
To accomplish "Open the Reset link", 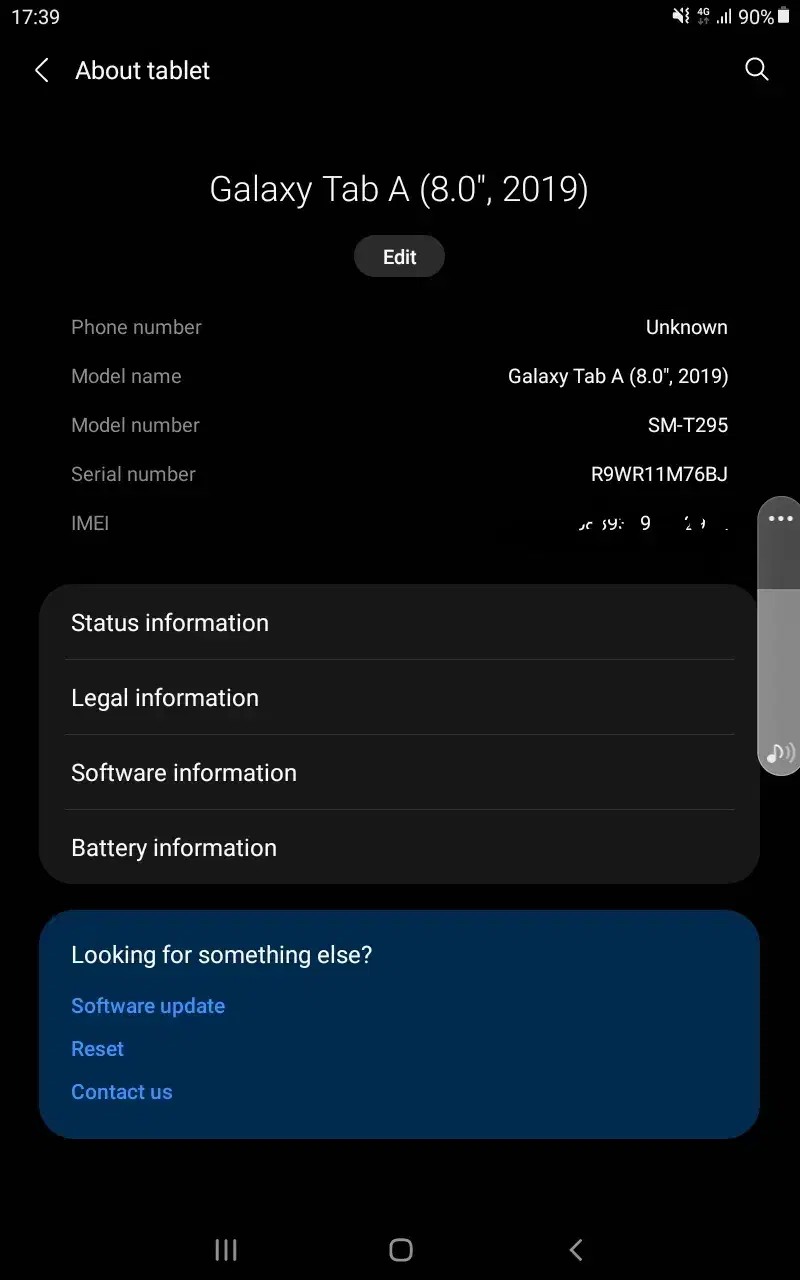I will tap(97, 1049).
